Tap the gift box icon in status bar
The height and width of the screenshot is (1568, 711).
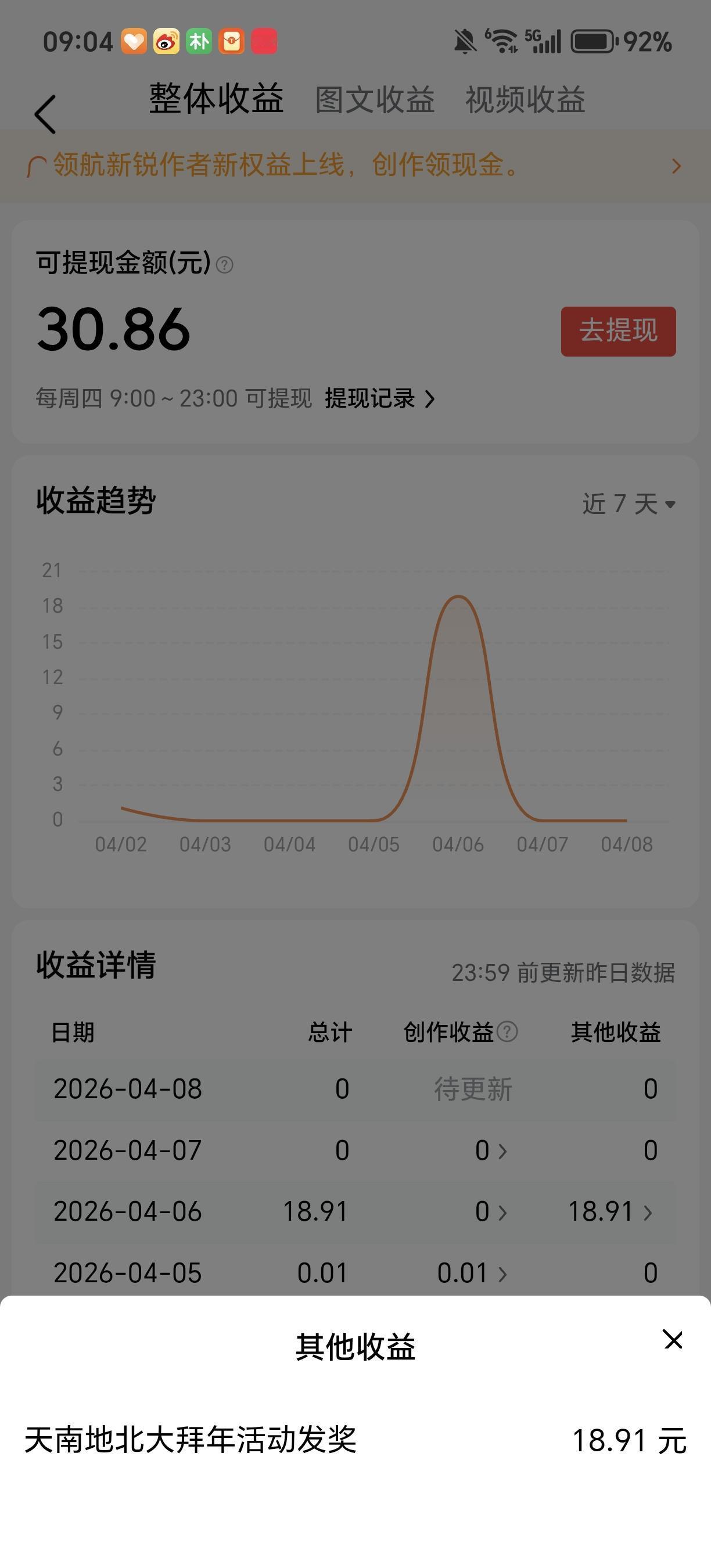click(x=232, y=41)
